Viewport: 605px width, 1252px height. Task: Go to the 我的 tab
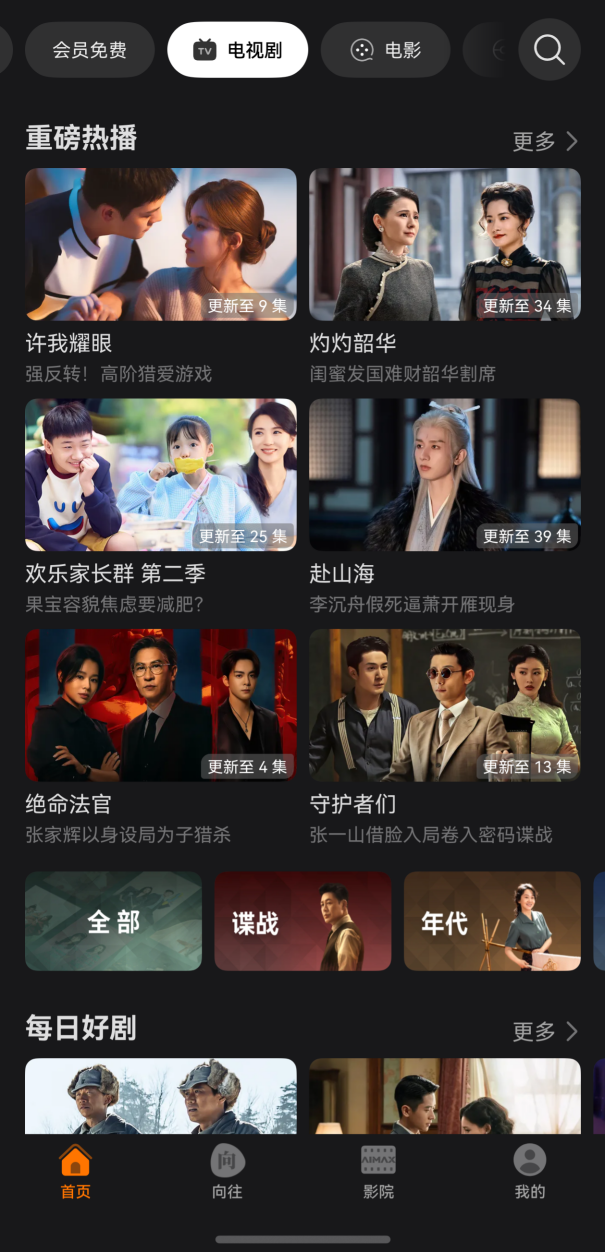pyautogui.click(x=529, y=1172)
